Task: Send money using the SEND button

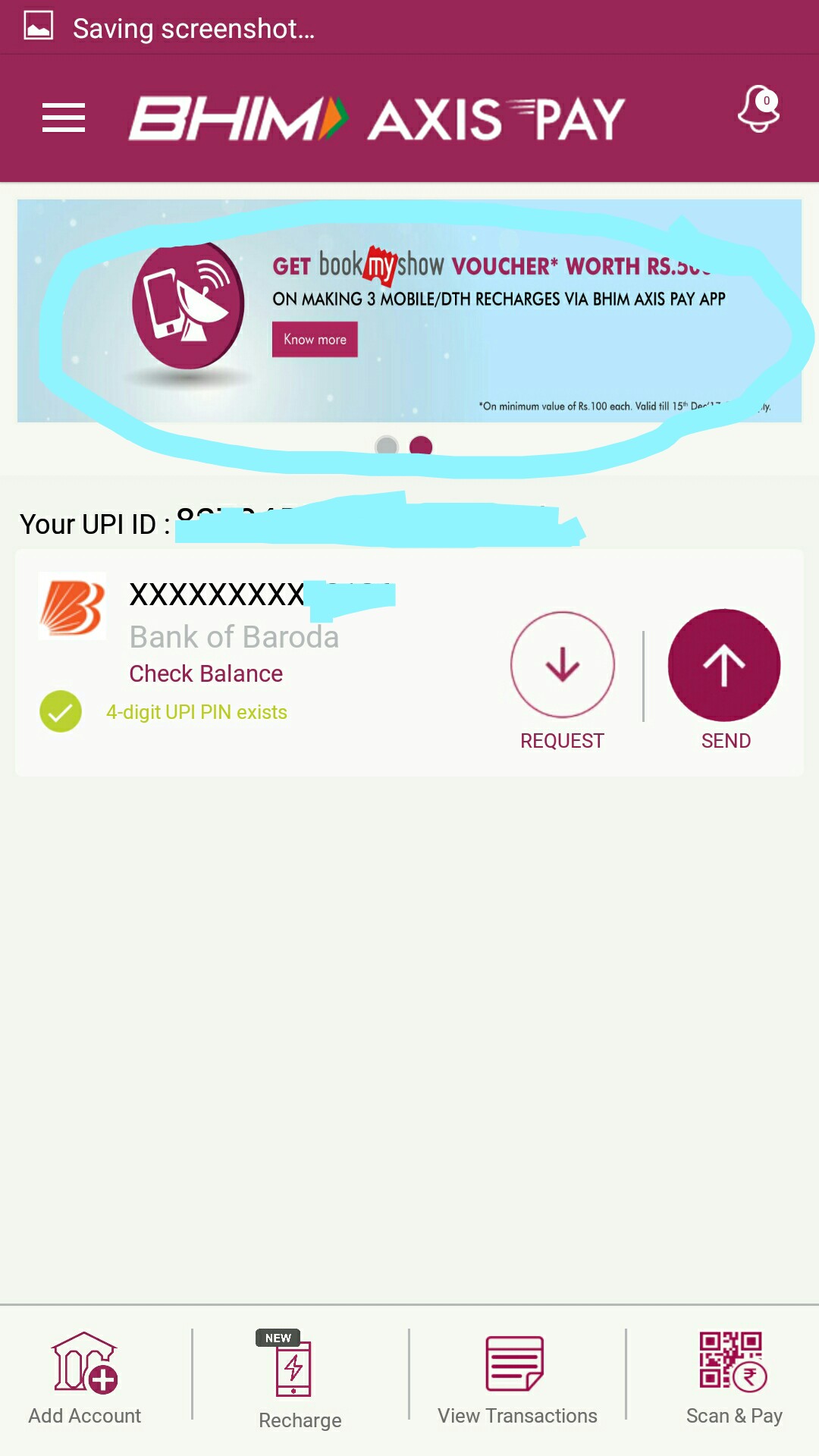Action: tap(724, 665)
